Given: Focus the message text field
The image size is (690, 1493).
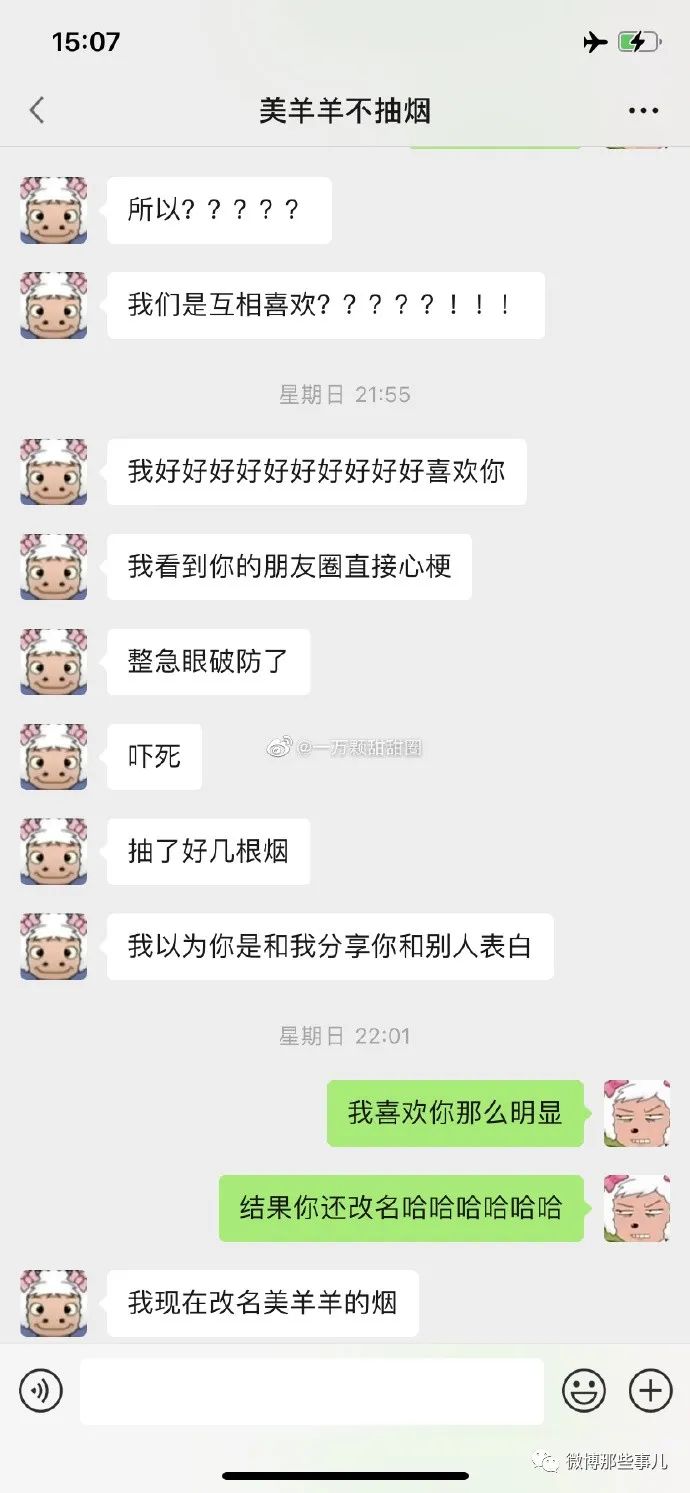Looking at the screenshot, I should click(312, 1391).
